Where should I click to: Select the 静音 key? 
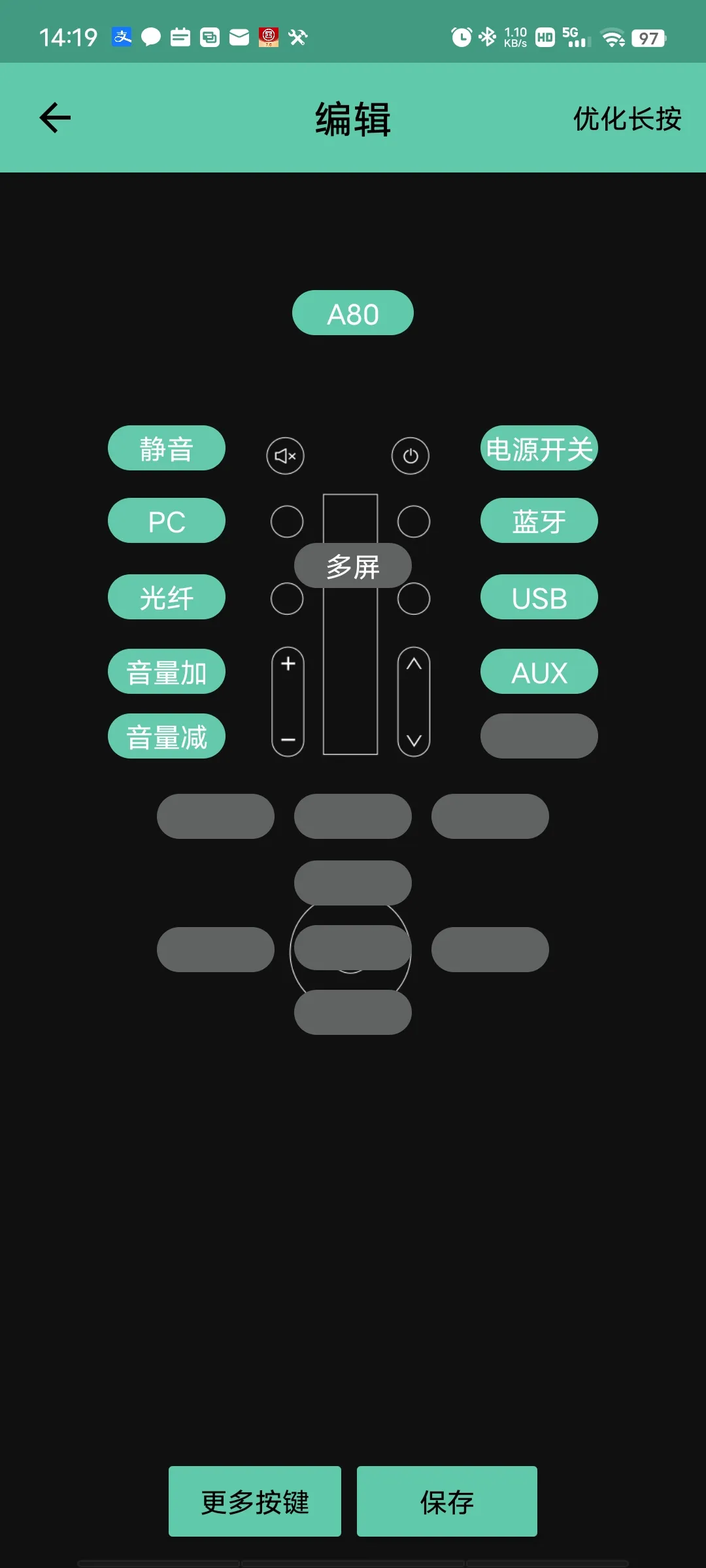(167, 448)
